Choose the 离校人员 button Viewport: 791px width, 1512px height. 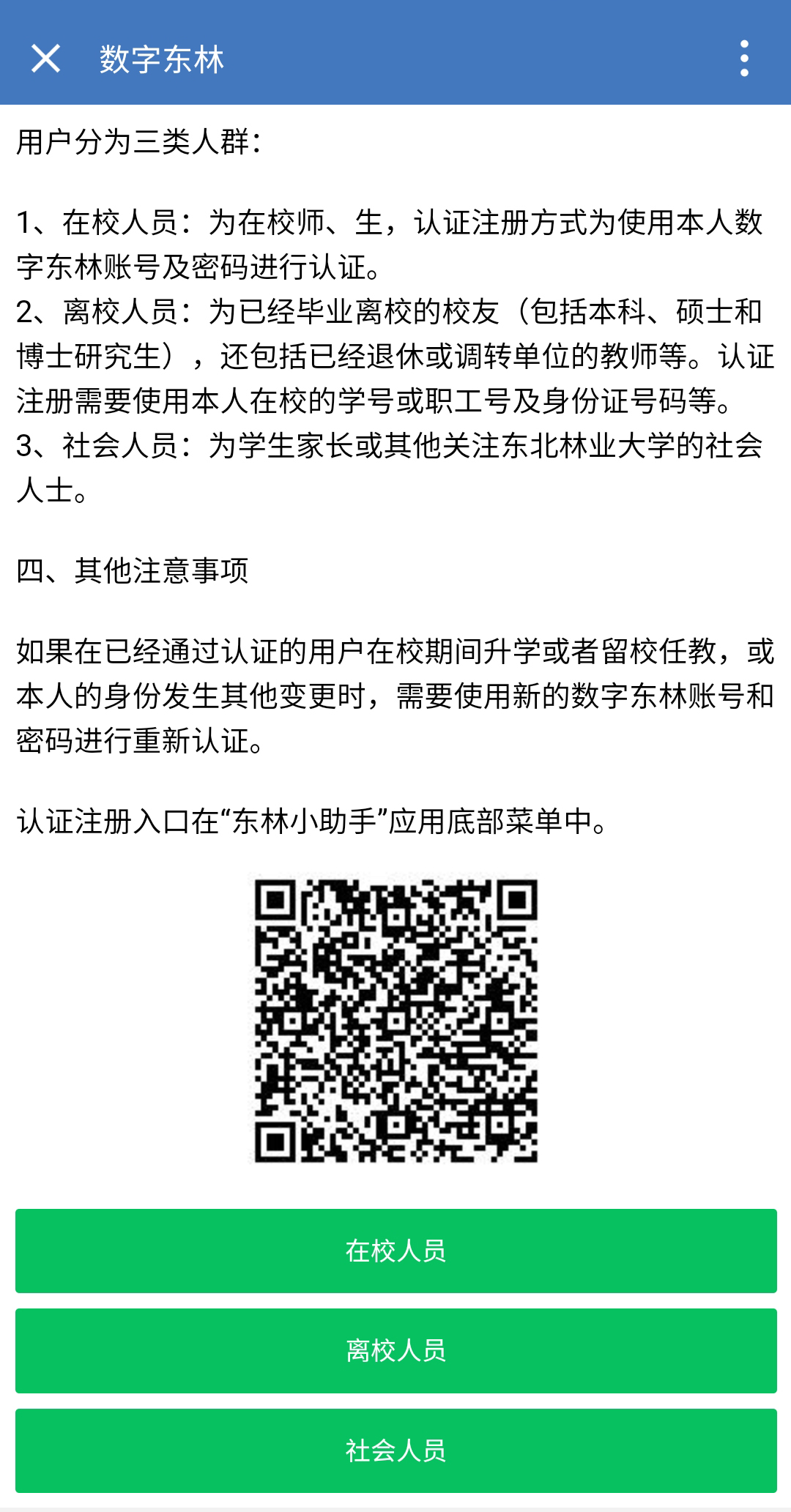point(395,1350)
